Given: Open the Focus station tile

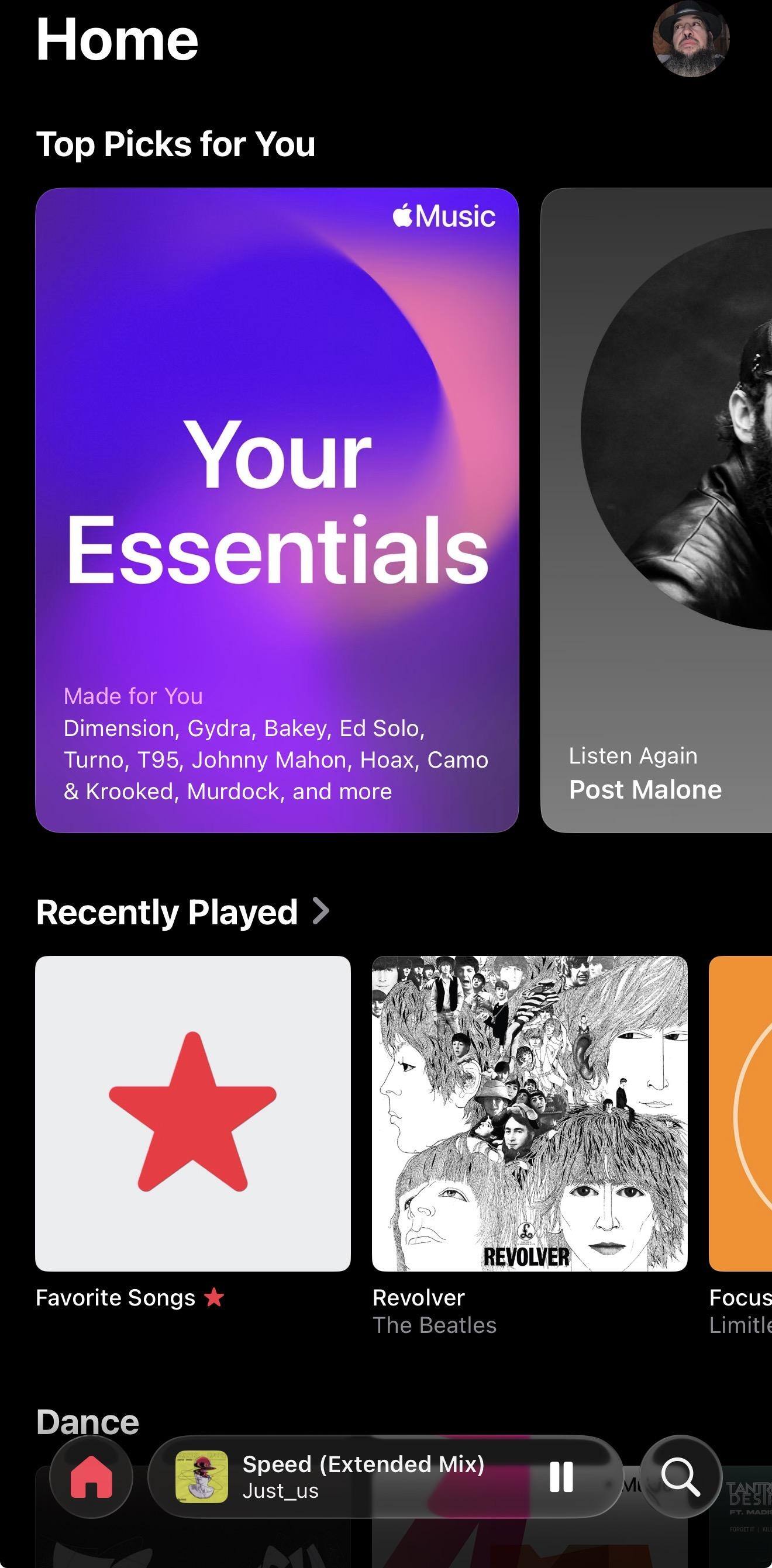Looking at the screenshot, I should tap(740, 1113).
